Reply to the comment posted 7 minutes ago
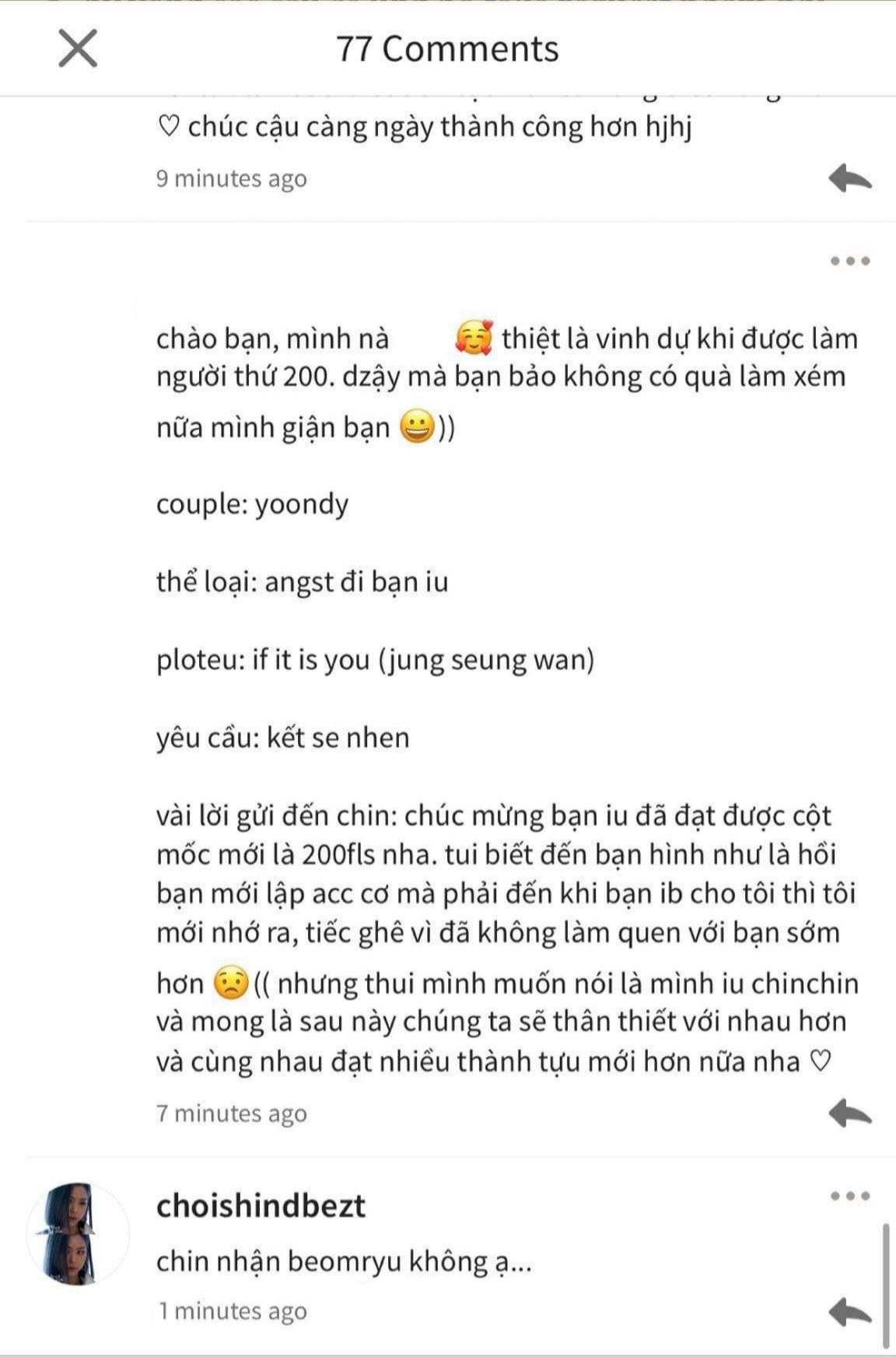 tap(849, 1113)
